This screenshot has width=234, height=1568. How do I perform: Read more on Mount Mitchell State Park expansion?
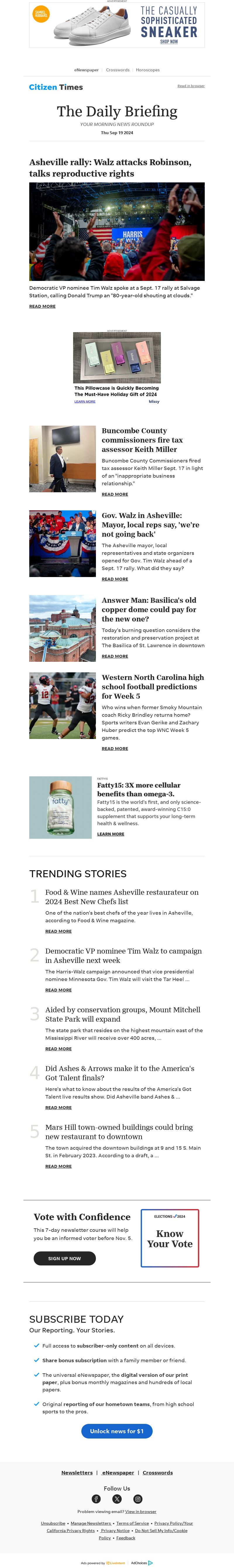58,1049
